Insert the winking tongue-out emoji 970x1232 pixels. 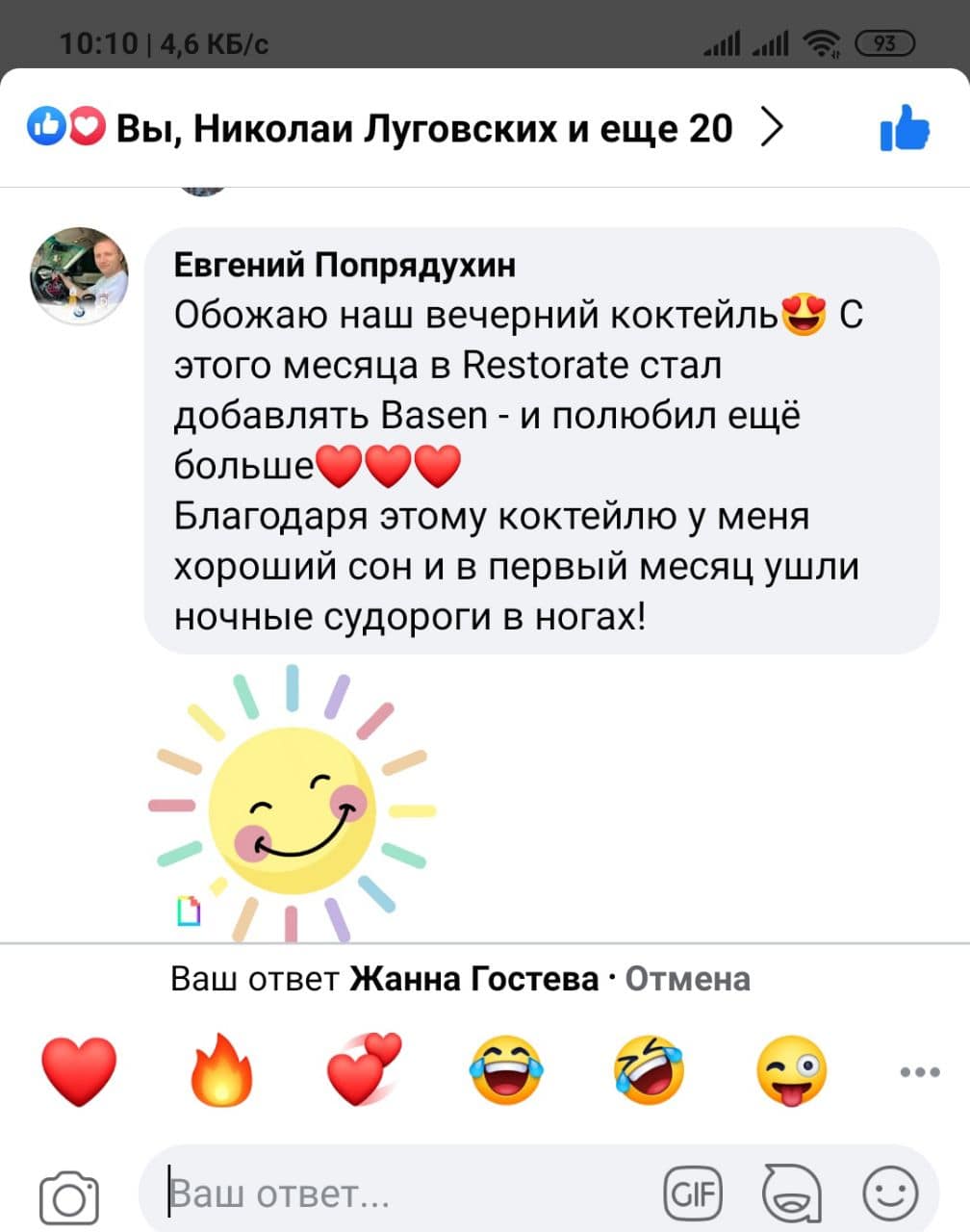[x=791, y=1070]
